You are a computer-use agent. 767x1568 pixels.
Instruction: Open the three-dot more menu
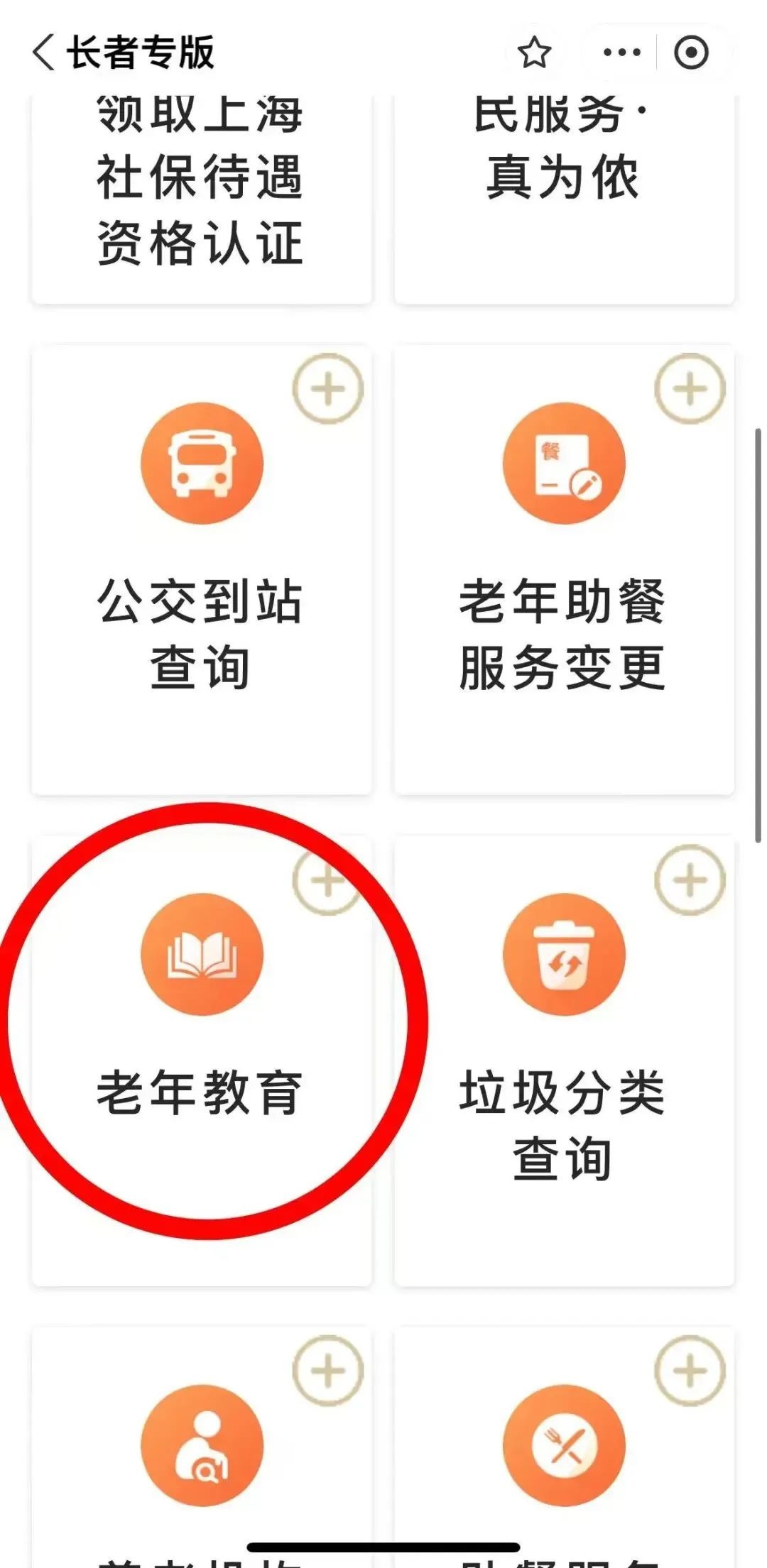(x=621, y=53)
